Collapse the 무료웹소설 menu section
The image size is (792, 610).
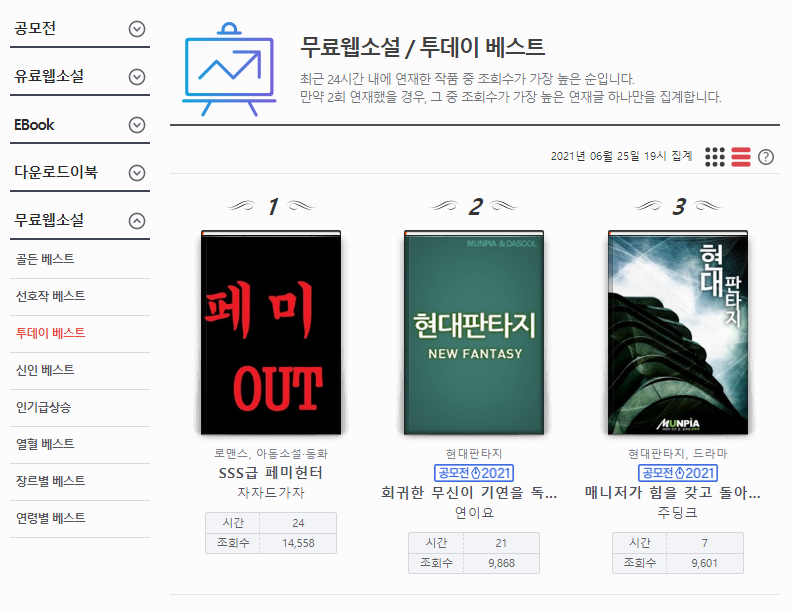[x=137, y=221]
